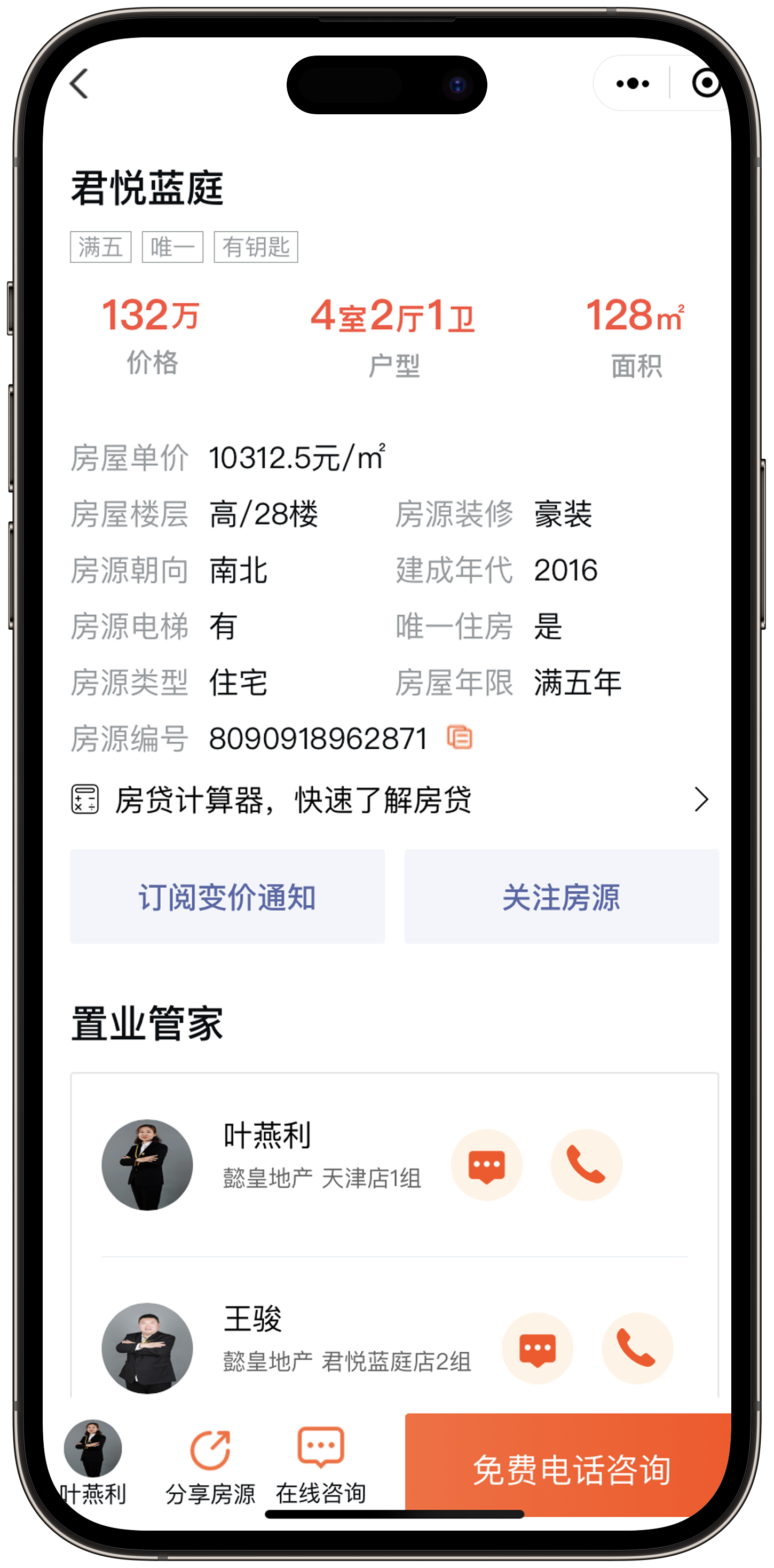Share this listing via 分享房源
The height and width of the screenshot is (1568, 774).
210,1464
